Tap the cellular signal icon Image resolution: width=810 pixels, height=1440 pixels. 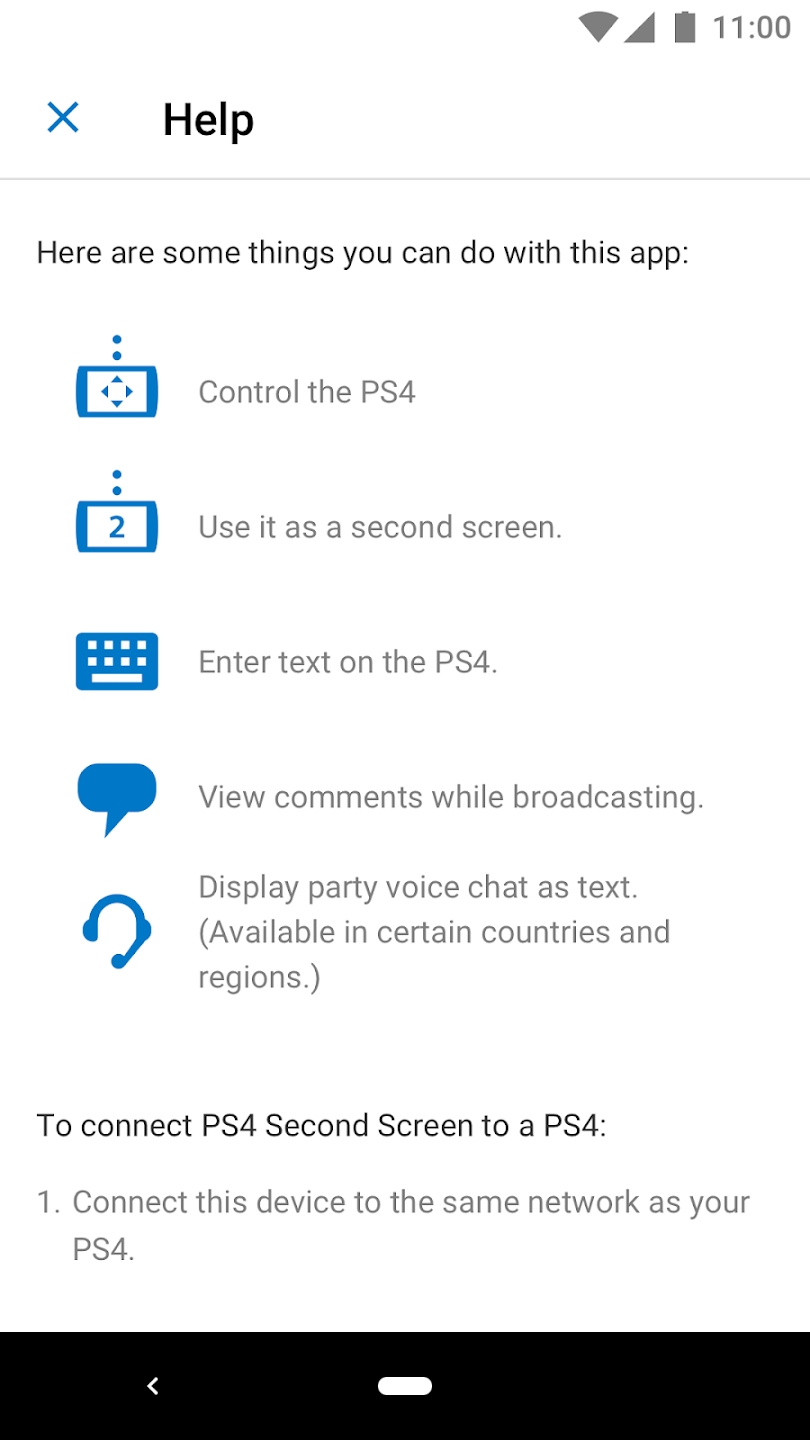pos(643,26)
